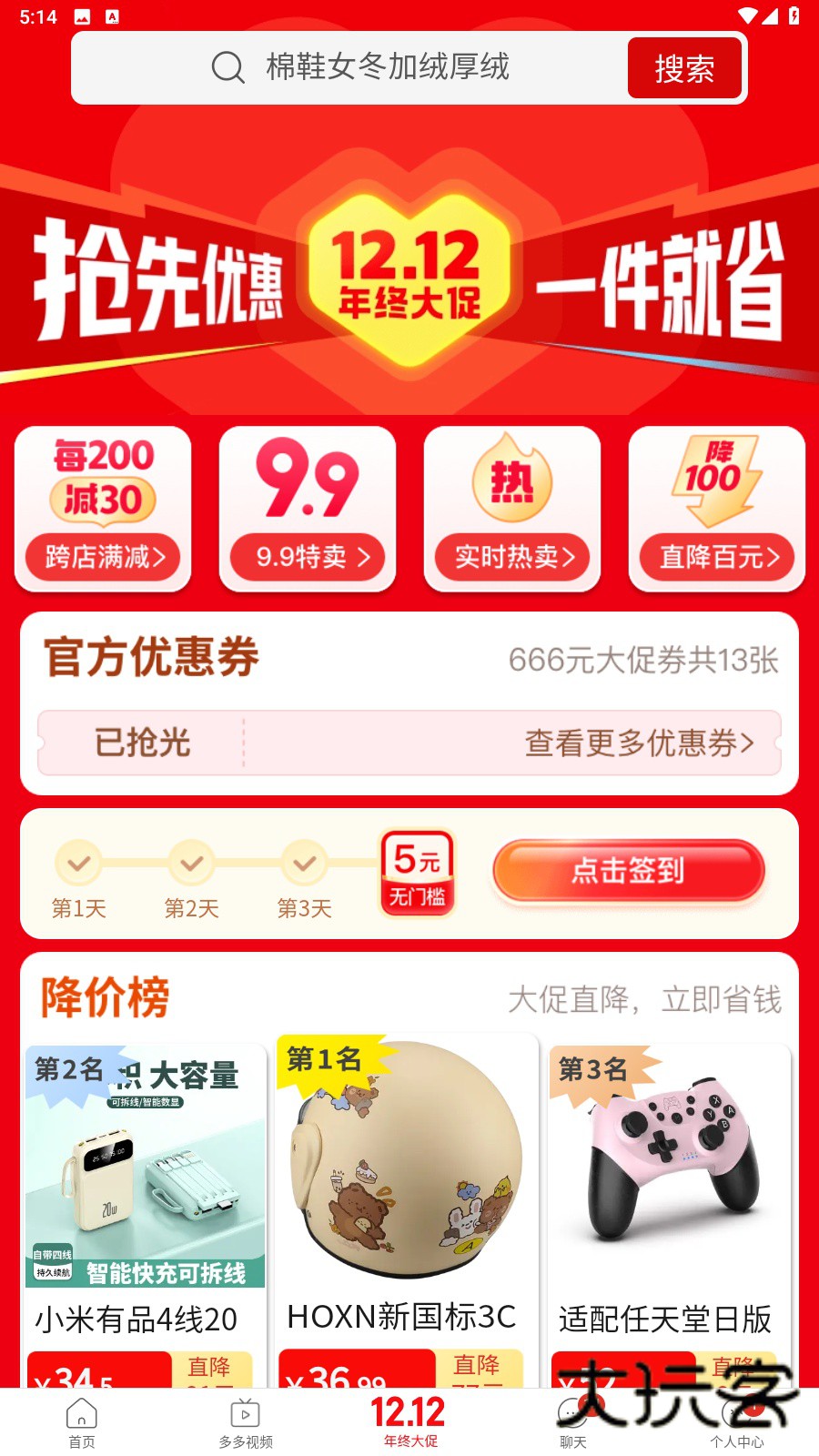Tap the 9.9特卖 flash sale icon
Viewport: 819px width, 1456px height.
307,510
